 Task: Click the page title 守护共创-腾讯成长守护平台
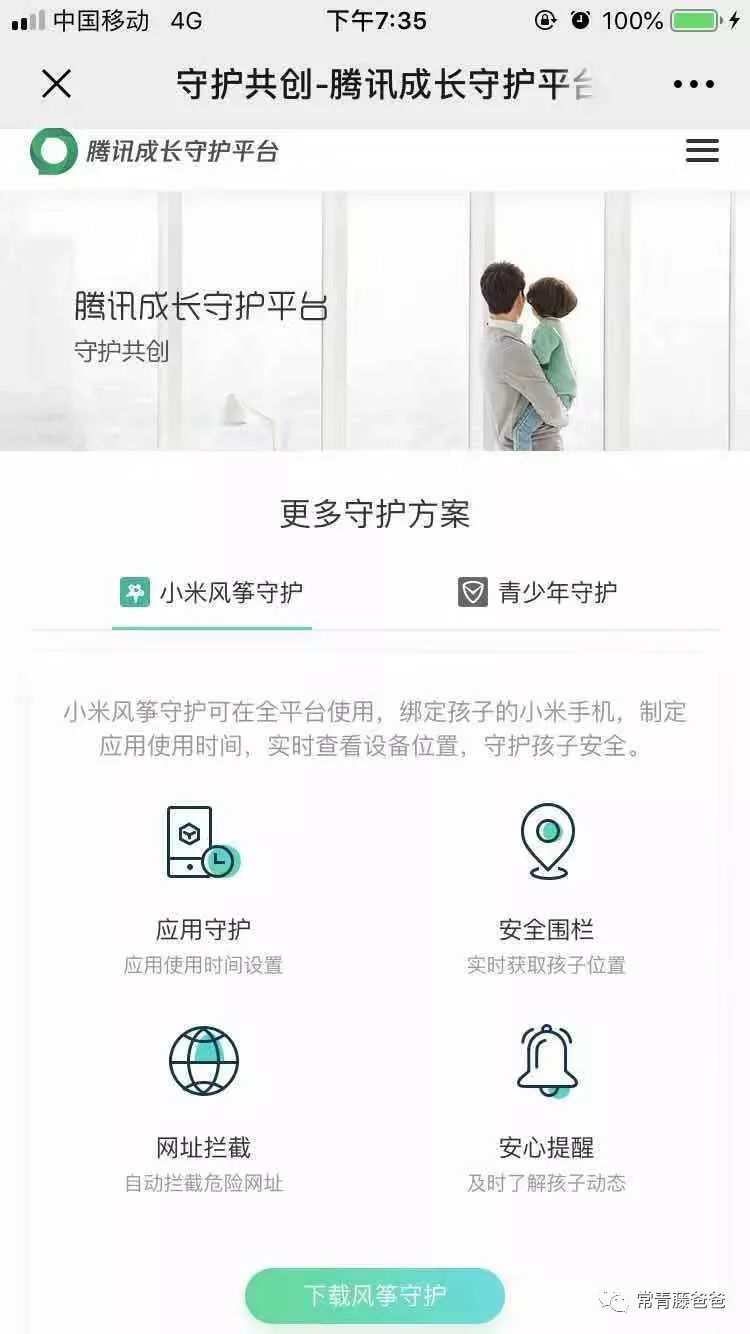[375, 84]
